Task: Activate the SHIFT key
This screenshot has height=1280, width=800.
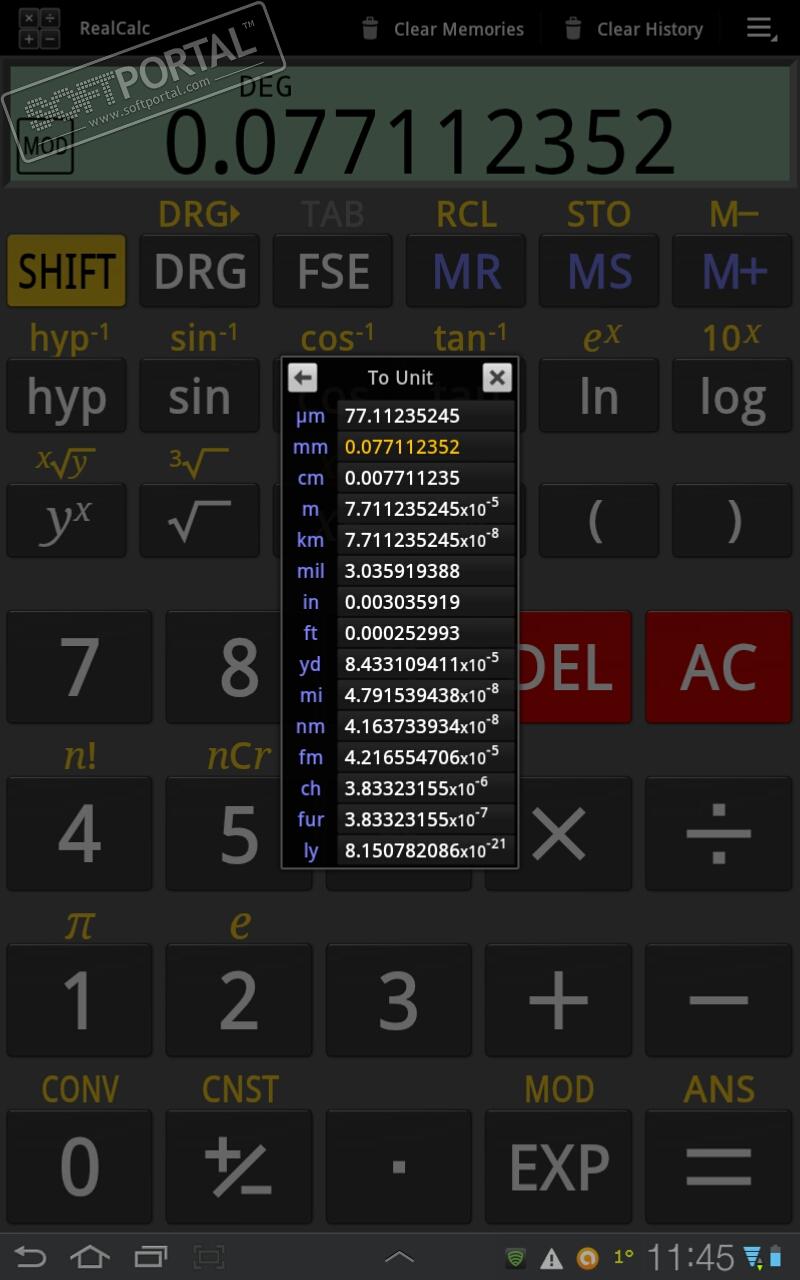Action: (x=66, y=271)
